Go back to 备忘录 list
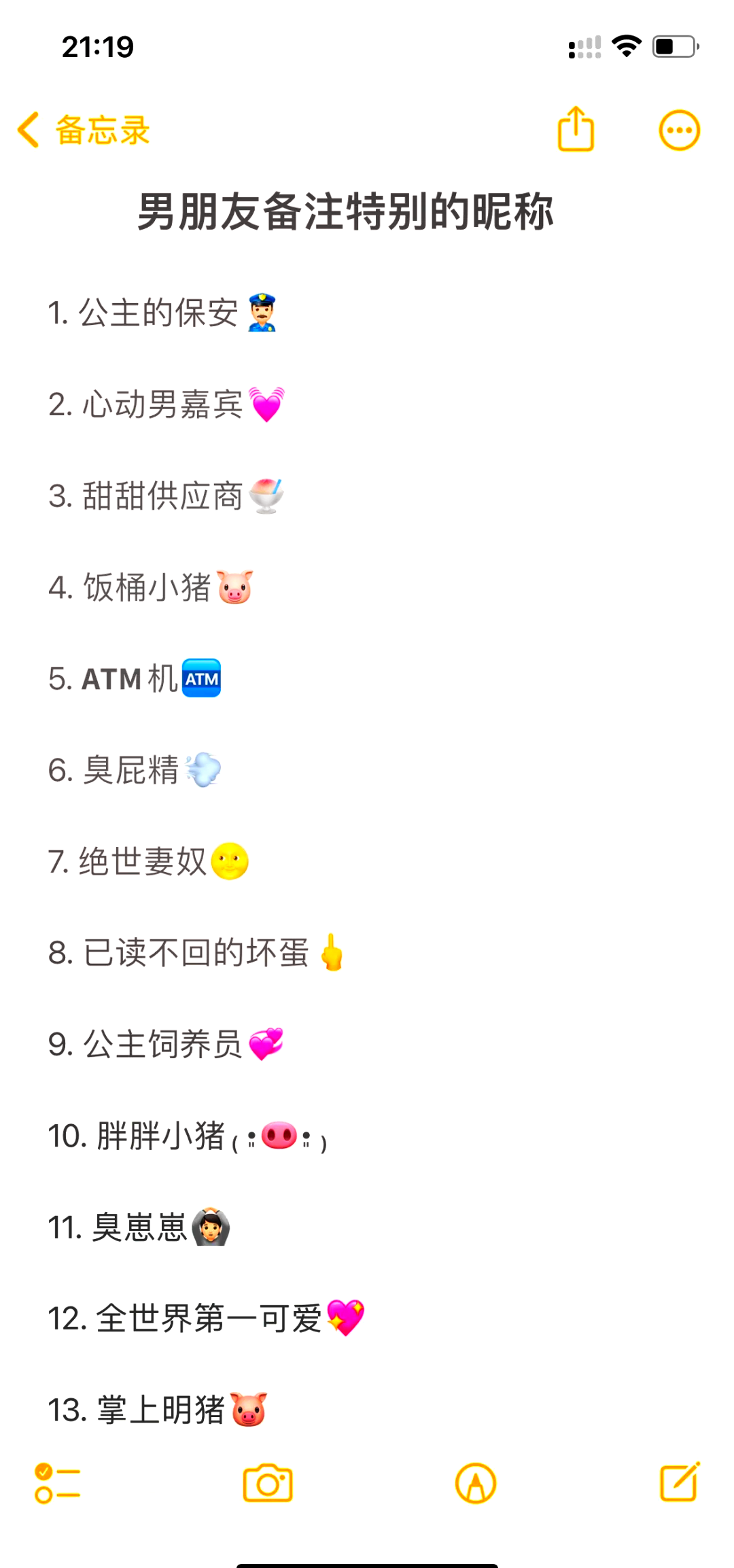This screenshot has height=1568, width=734. 83,130
